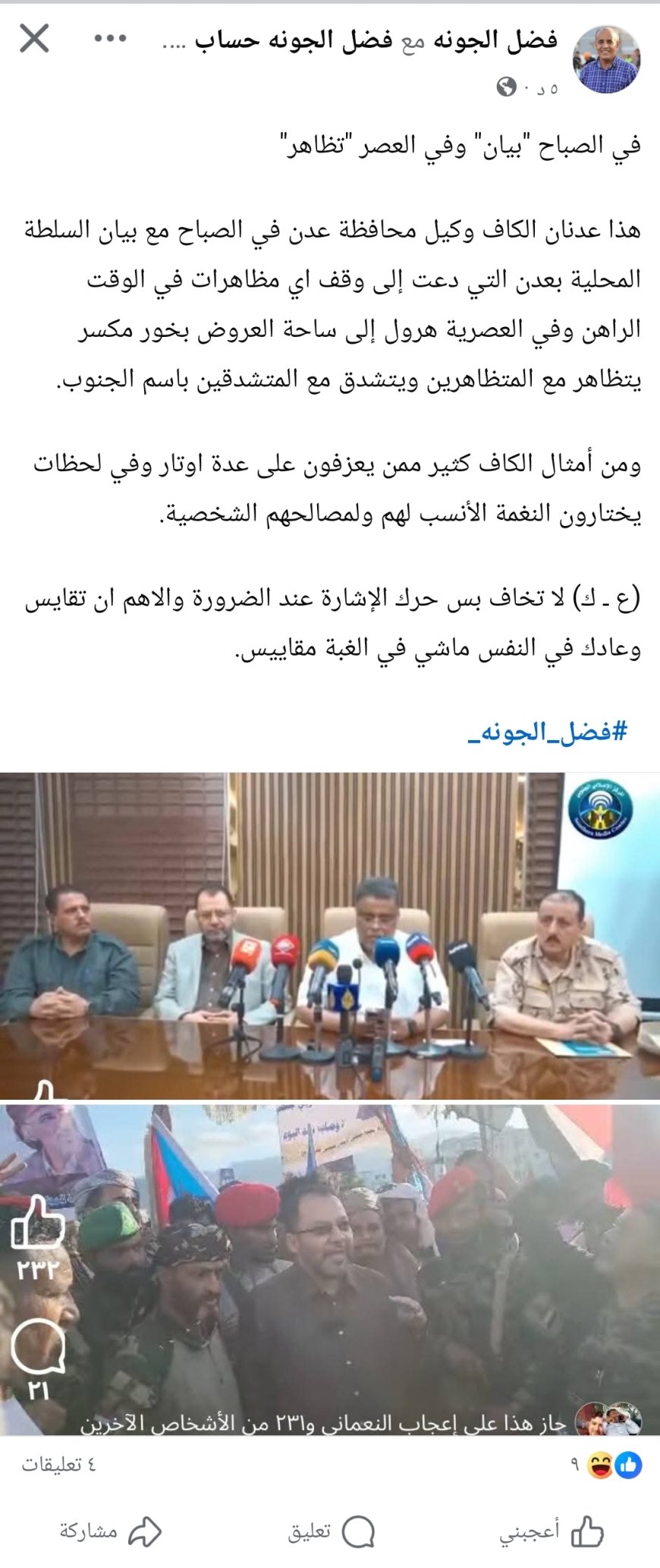The width and height of the screenshot is (660, 1568).
Task: Close the post view
Action: point(34,39)
